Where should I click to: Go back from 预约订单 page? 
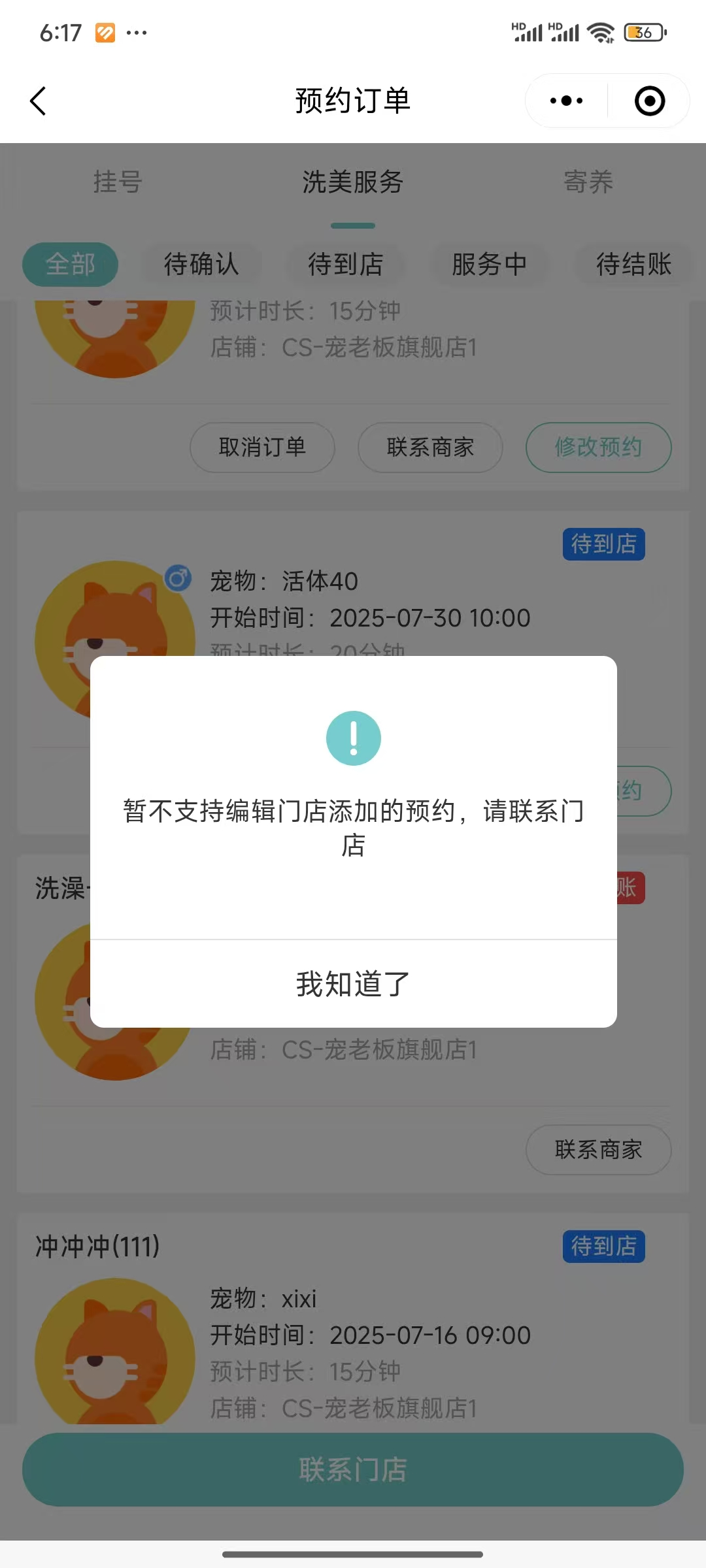pos(39,101)
